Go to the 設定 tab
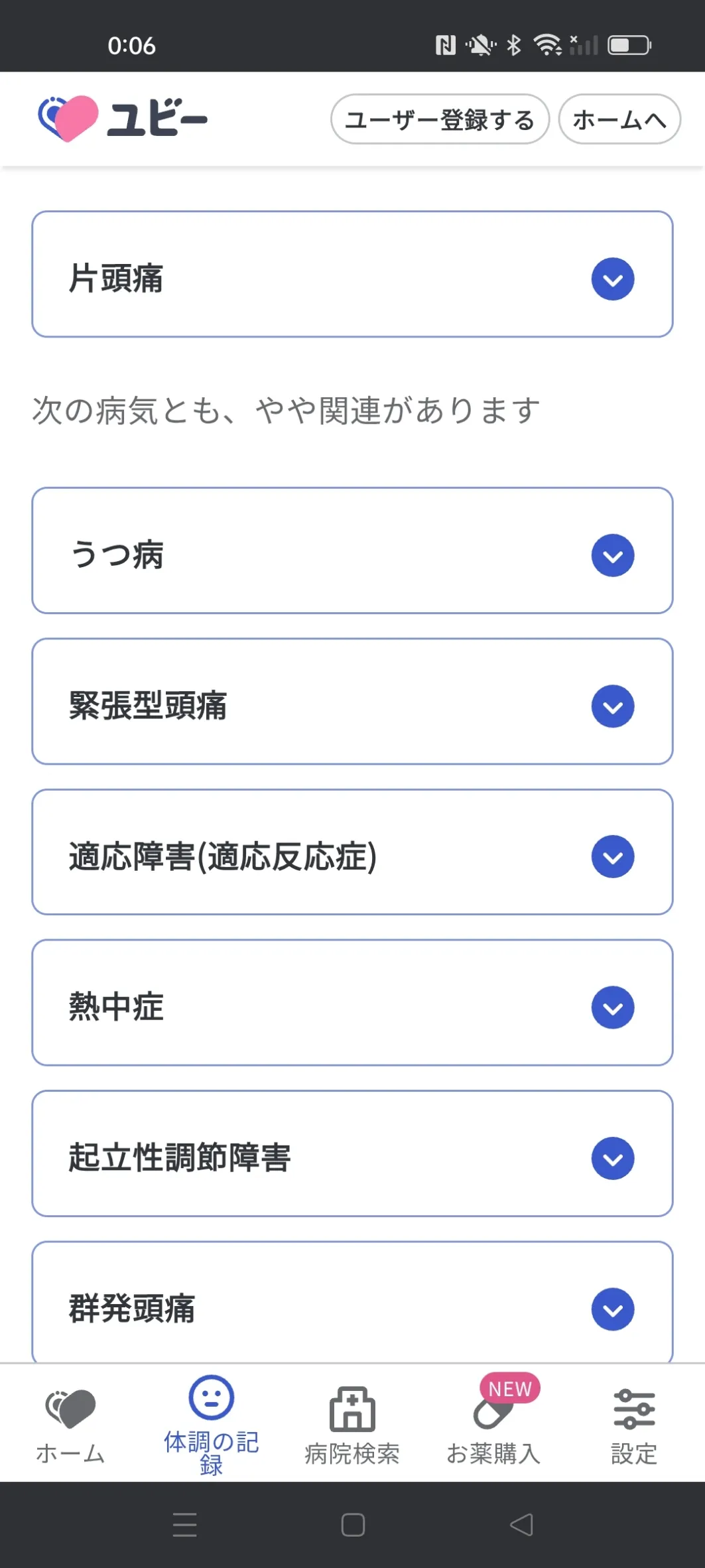 point(634,1423)
